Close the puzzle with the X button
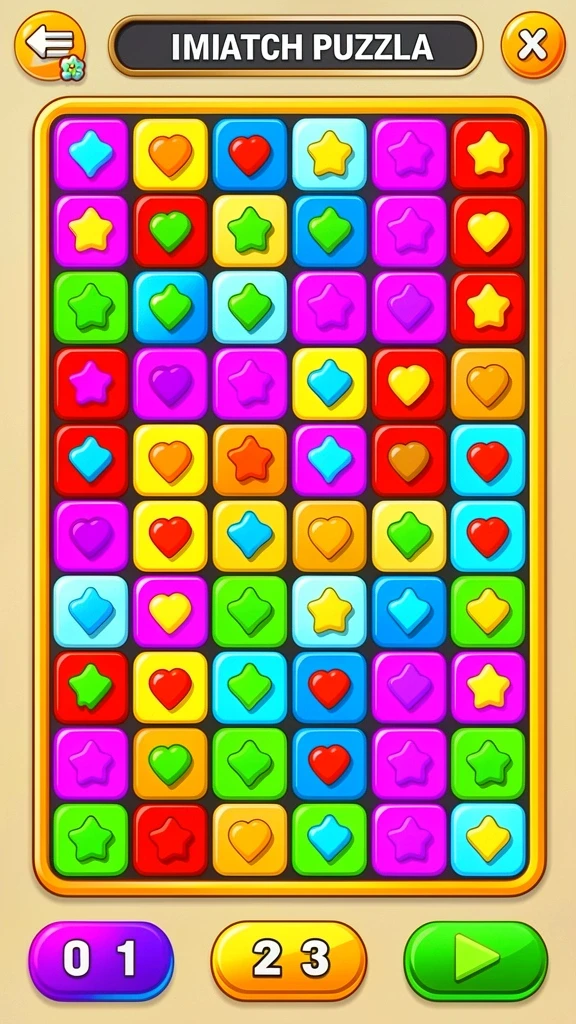This screenshot has width=576, height=1024. (533, 45)
